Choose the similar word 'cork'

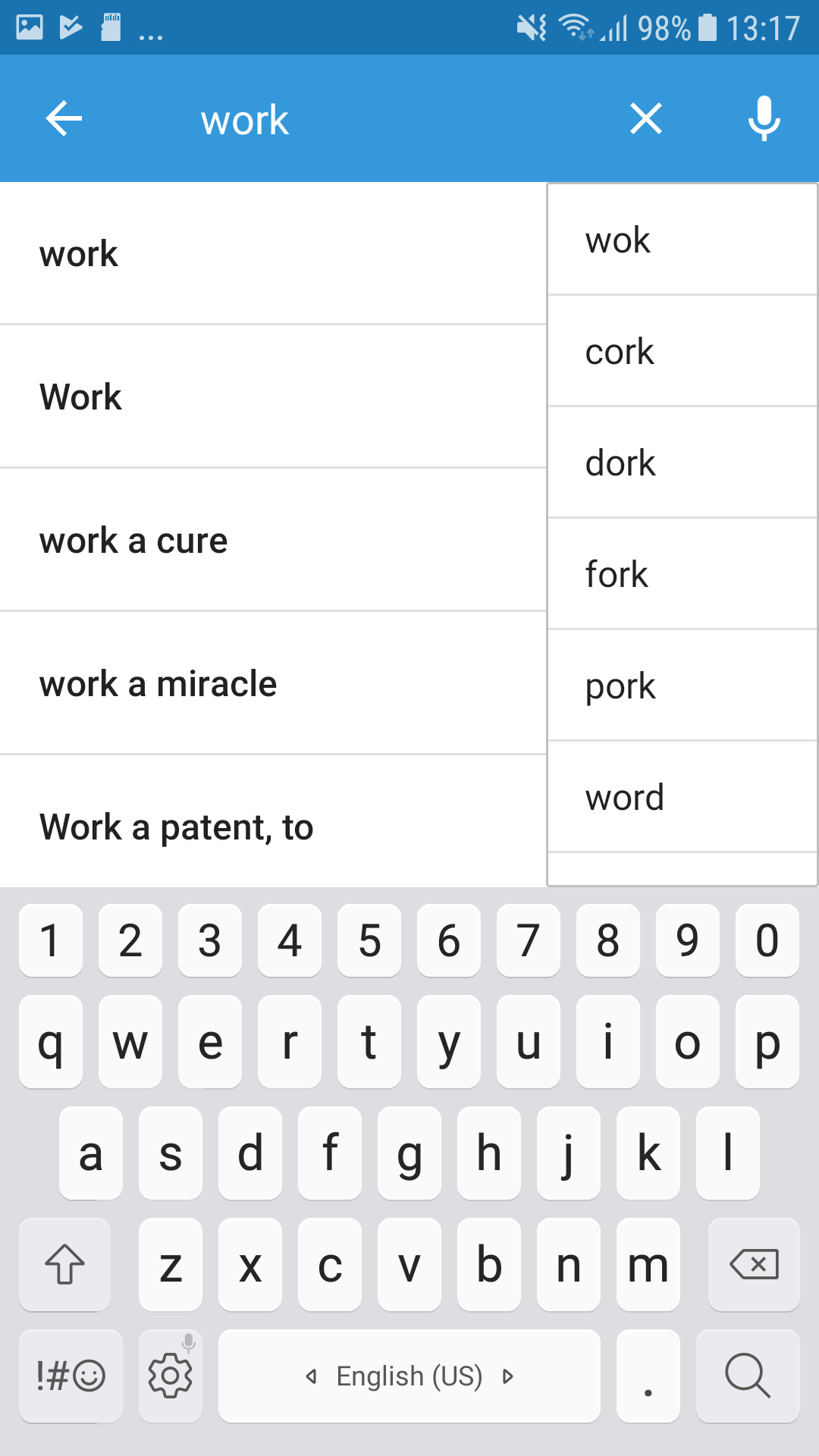(x=682, y=352)
